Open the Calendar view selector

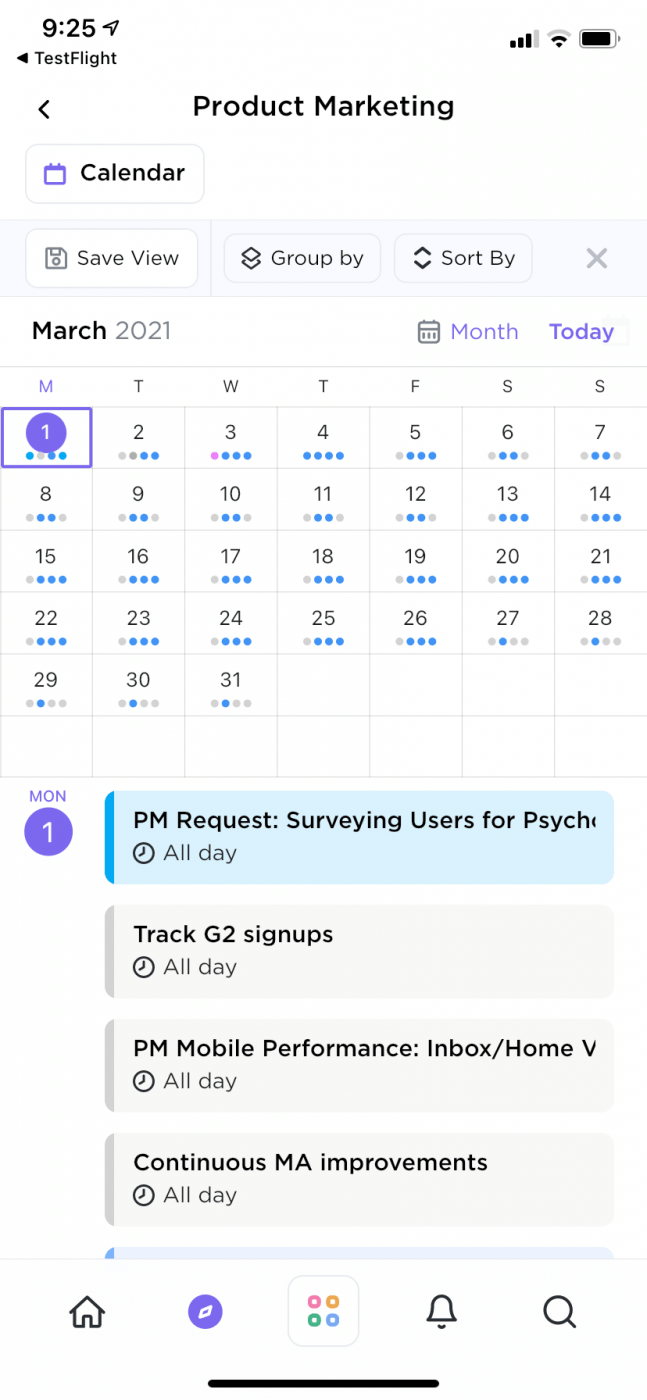(x=115, y=173)
